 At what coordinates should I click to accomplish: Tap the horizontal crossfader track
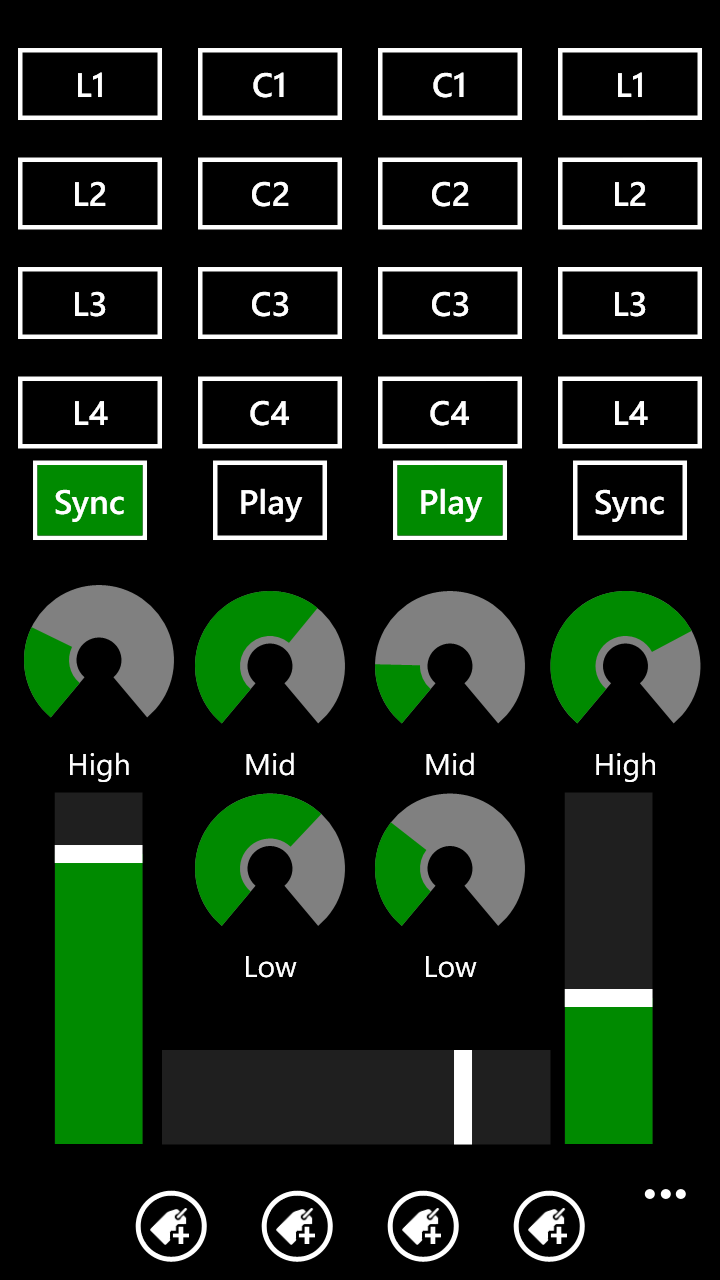coord(356,1097)
